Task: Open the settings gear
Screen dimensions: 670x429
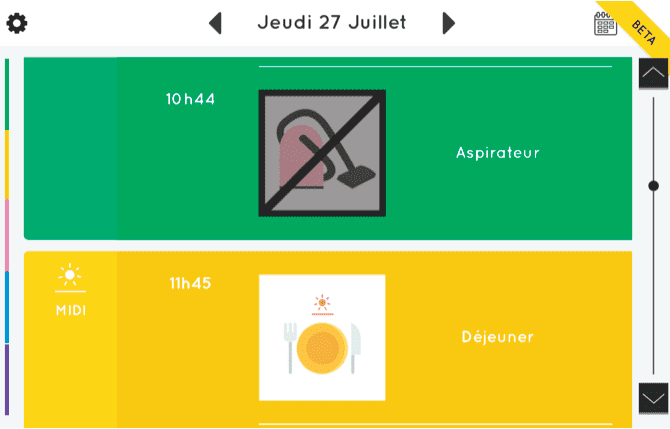Action: tap(17, 22)
